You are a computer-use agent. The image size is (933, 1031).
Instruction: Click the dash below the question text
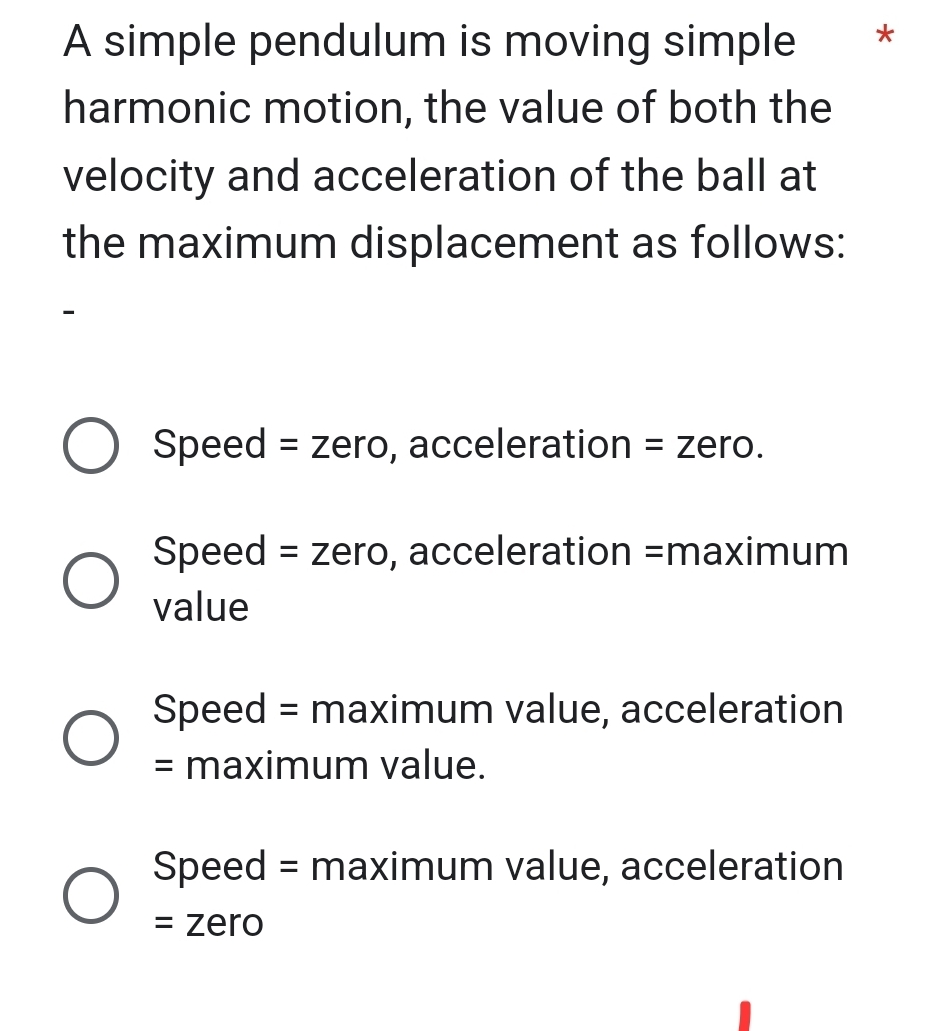66,310
